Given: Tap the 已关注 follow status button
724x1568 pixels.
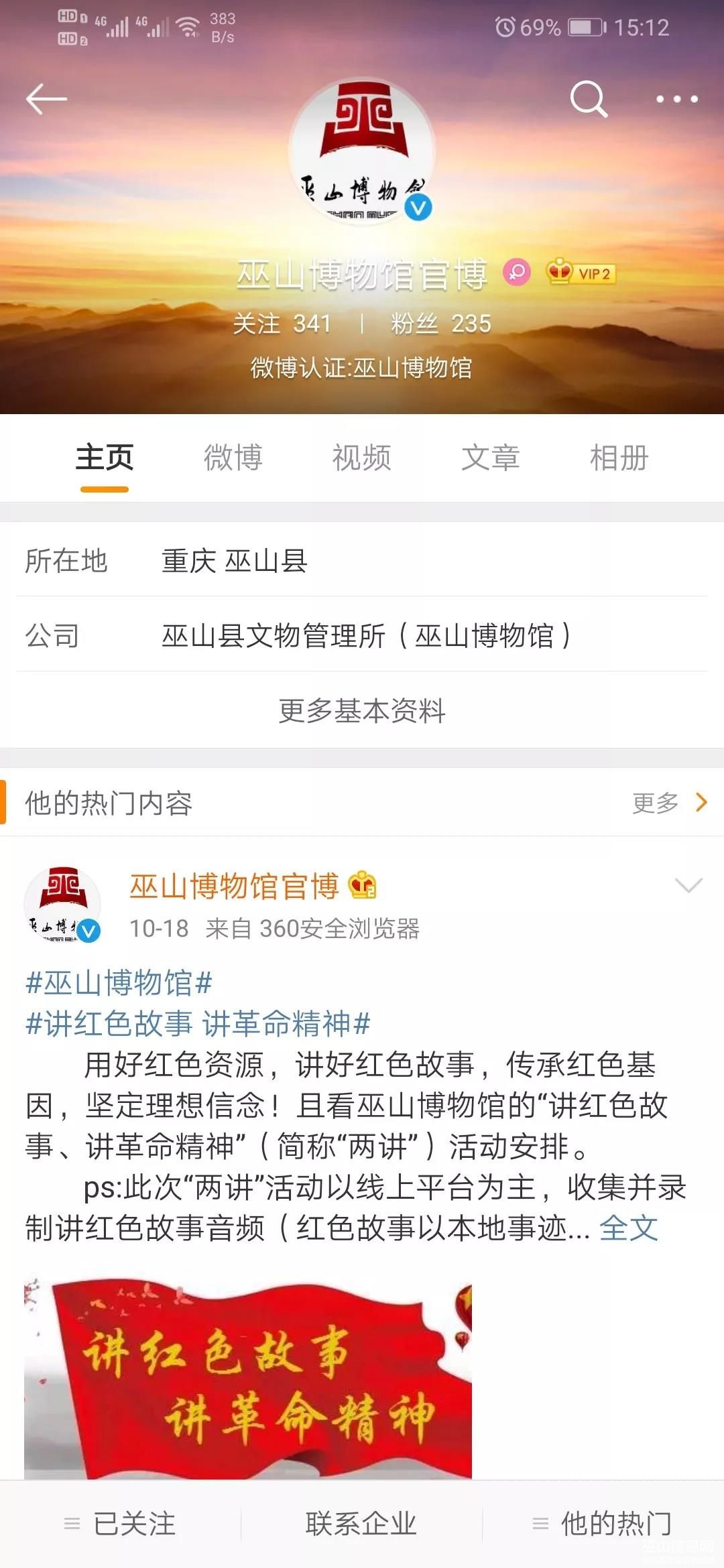Looking at the screenshot, I should click(x=121, y=1524).
